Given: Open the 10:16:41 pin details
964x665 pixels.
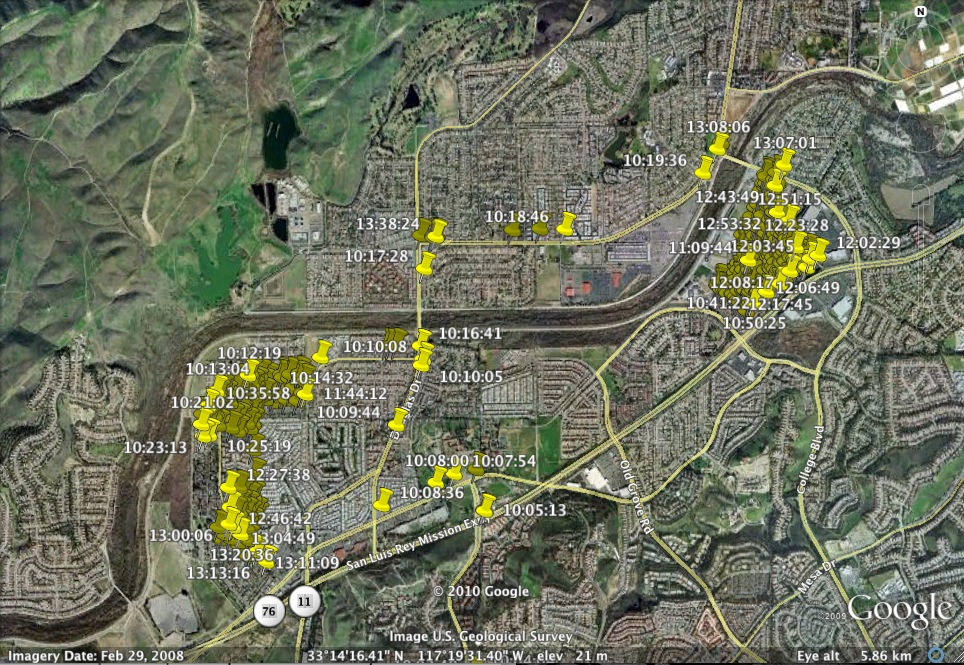Looking at the screenshot, I should (424, 339).
